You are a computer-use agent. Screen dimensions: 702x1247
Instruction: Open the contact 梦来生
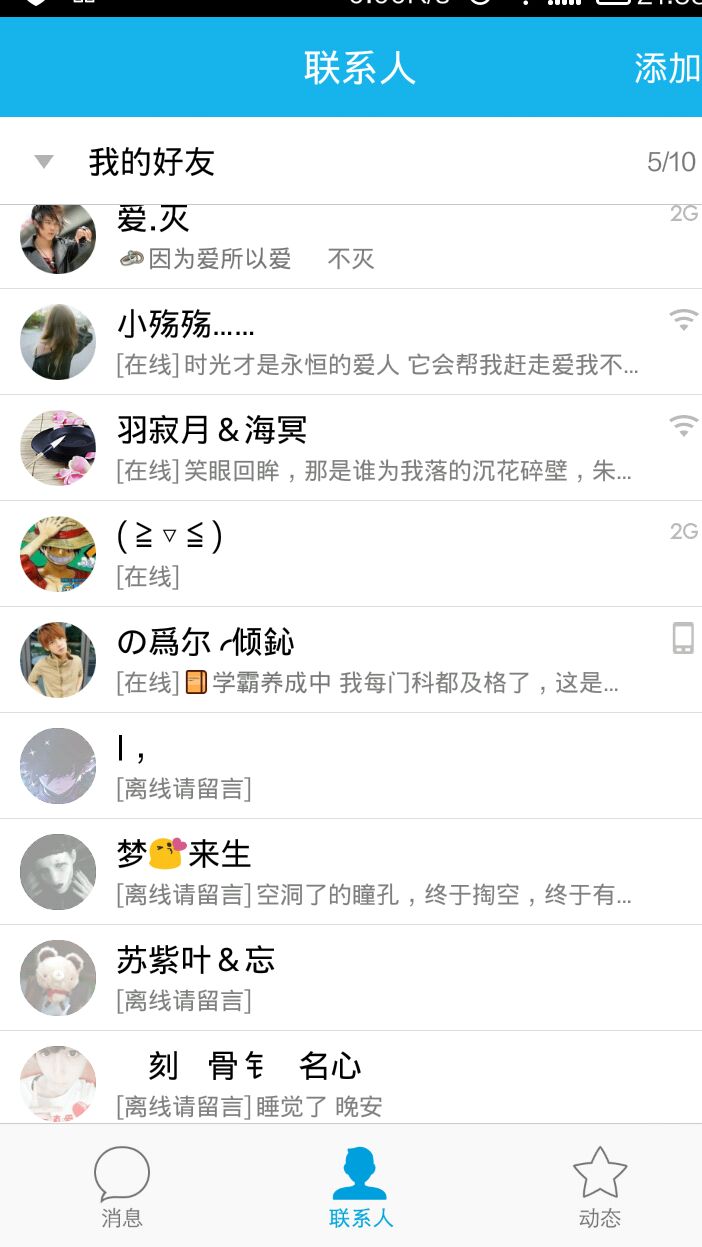pyautogui.click(x=350, y=872)
